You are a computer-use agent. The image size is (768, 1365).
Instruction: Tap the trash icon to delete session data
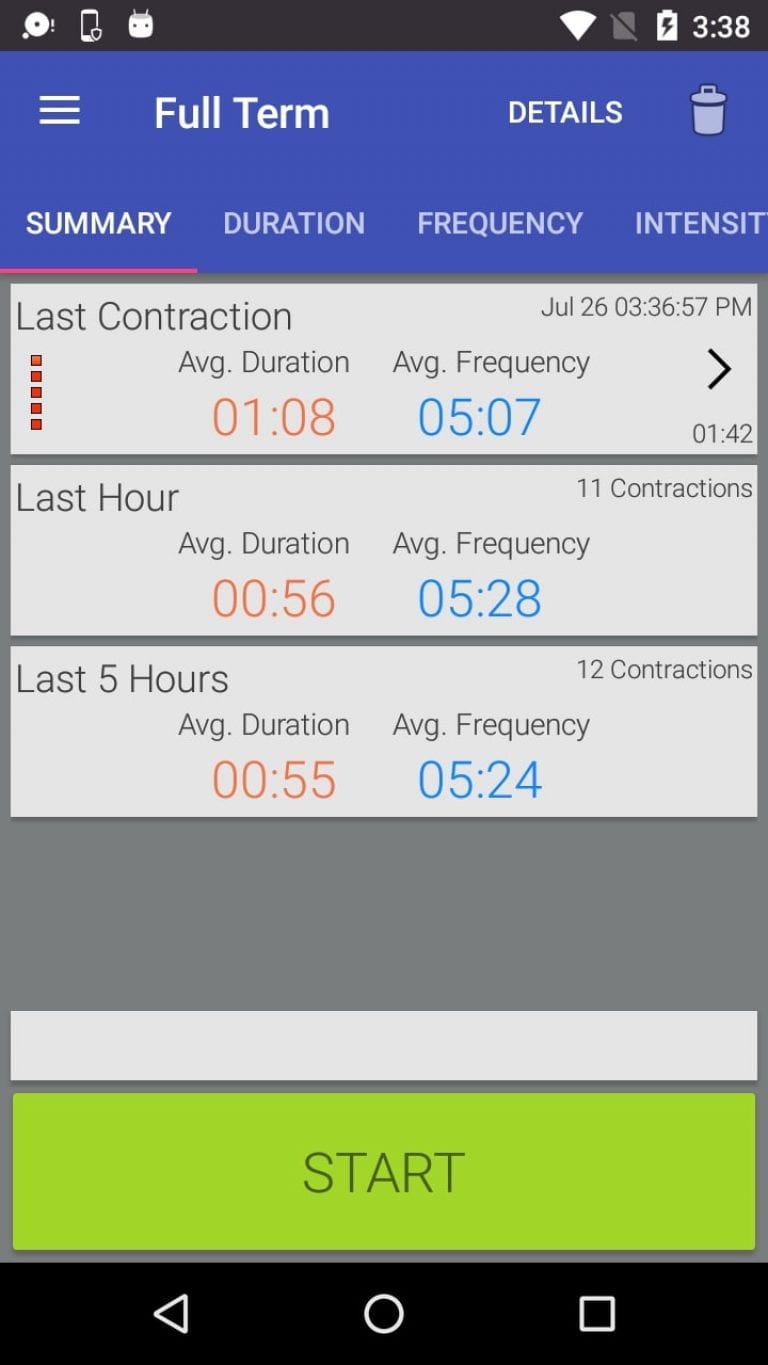coord(708,110)
